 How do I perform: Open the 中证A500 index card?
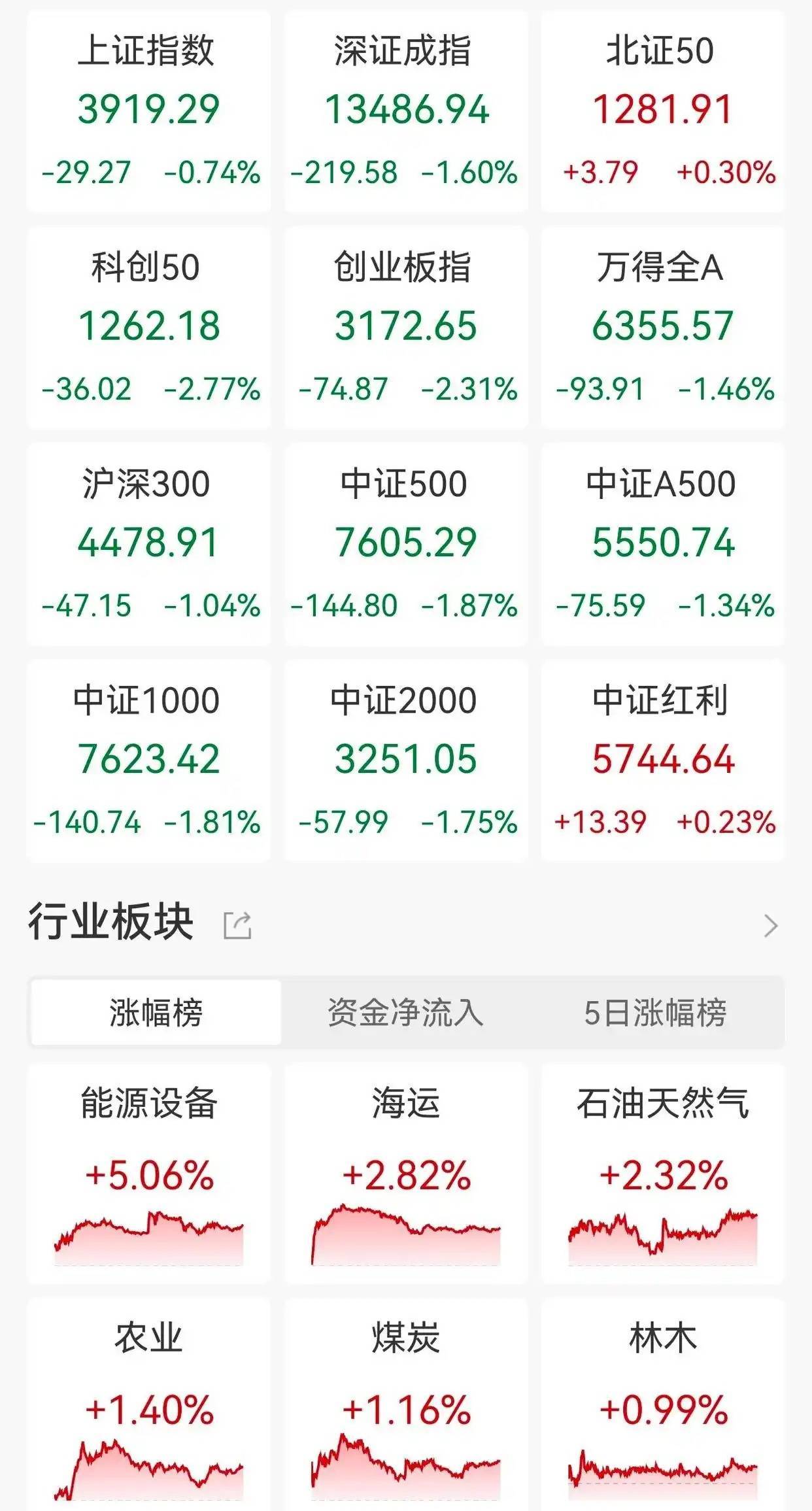[662, 544]
